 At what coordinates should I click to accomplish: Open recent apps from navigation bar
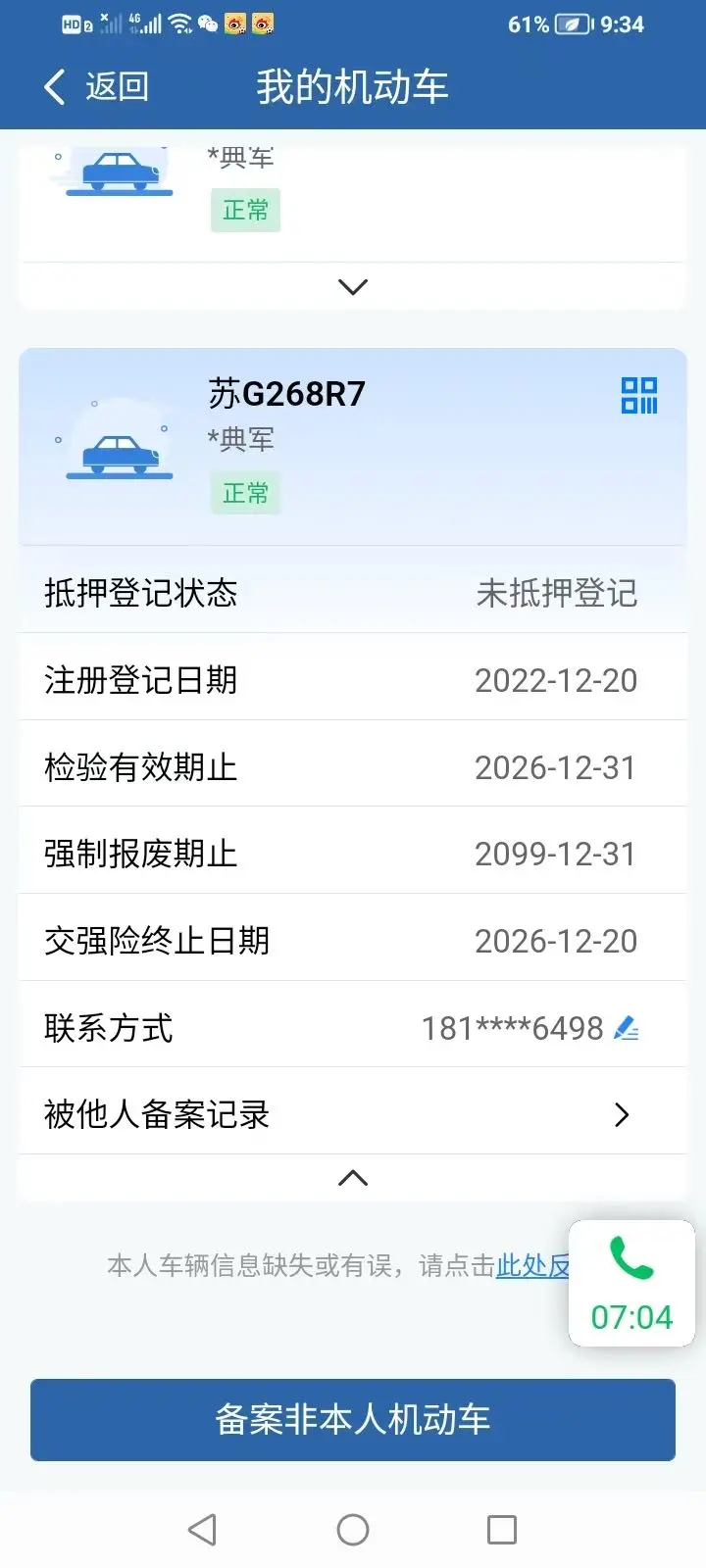(x=502, y=1530)
